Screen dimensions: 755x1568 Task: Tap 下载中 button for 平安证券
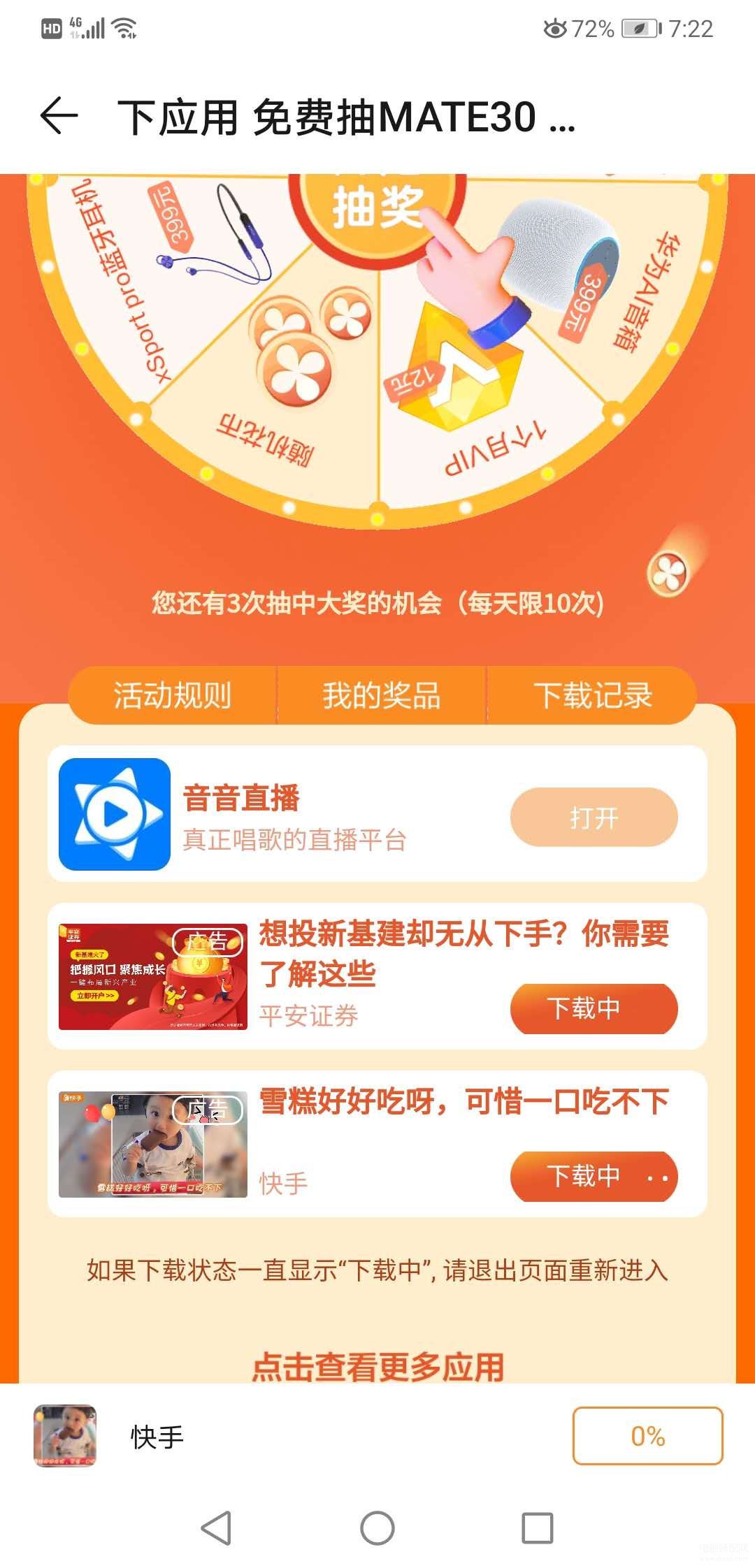tap(594, 1008)
